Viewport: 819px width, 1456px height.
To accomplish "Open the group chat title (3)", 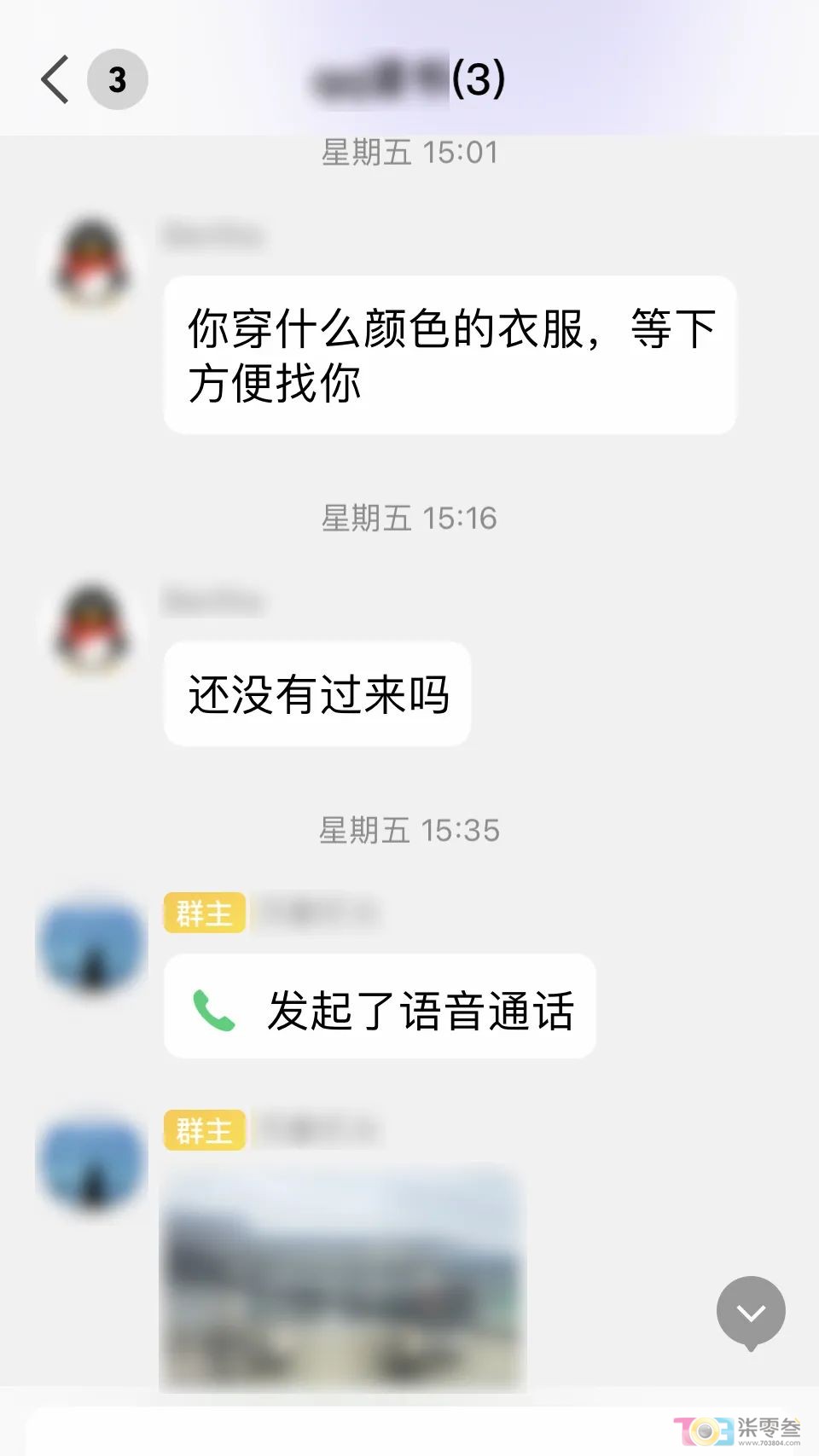I will pyautogui.click(x=409, y=80).
